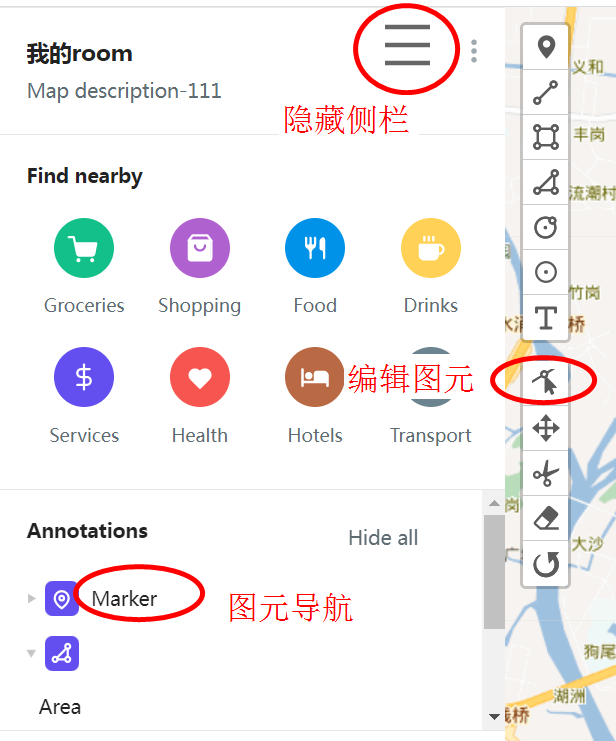Find nearby Groceries
This screenshot has width=616, height=741.
point(84,248)
